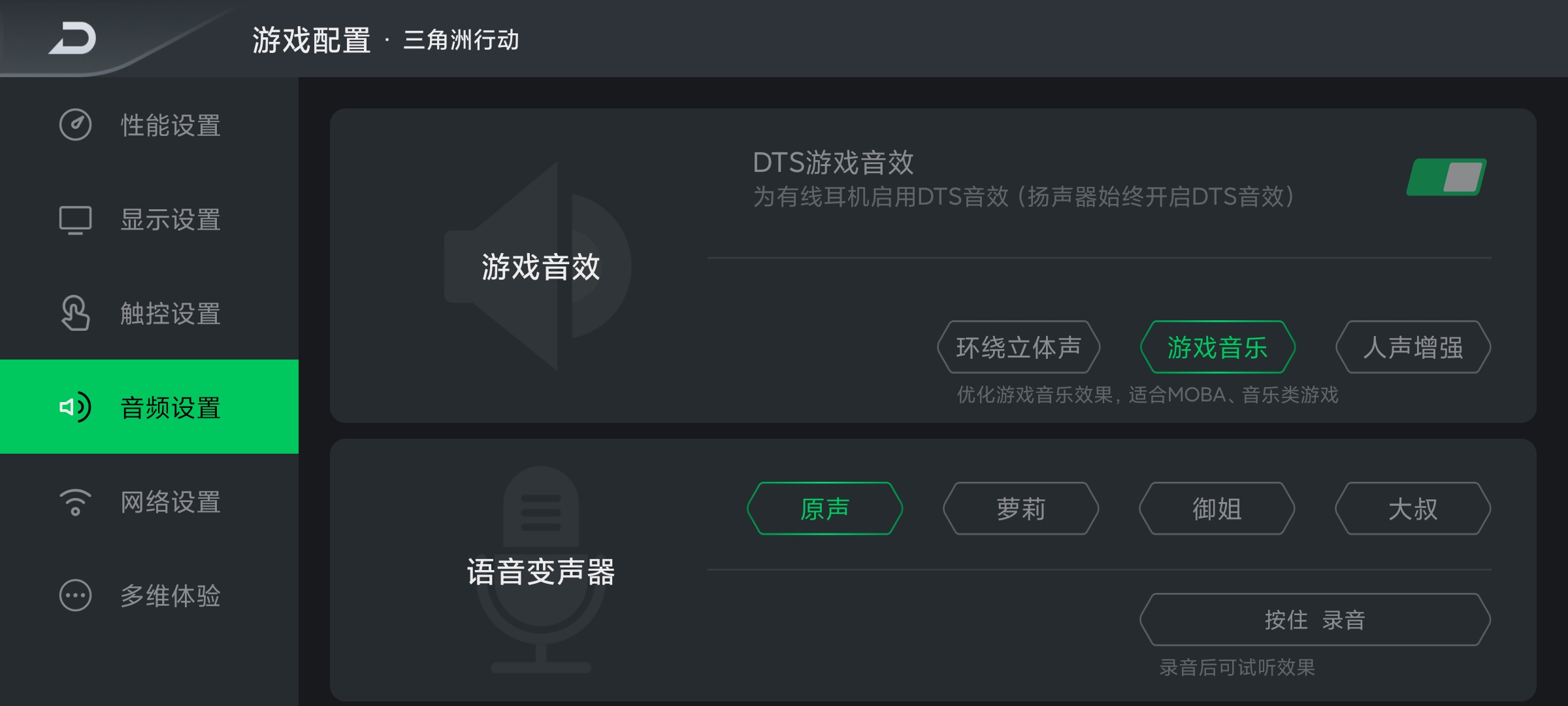Choose 原声 voice option

825,509
